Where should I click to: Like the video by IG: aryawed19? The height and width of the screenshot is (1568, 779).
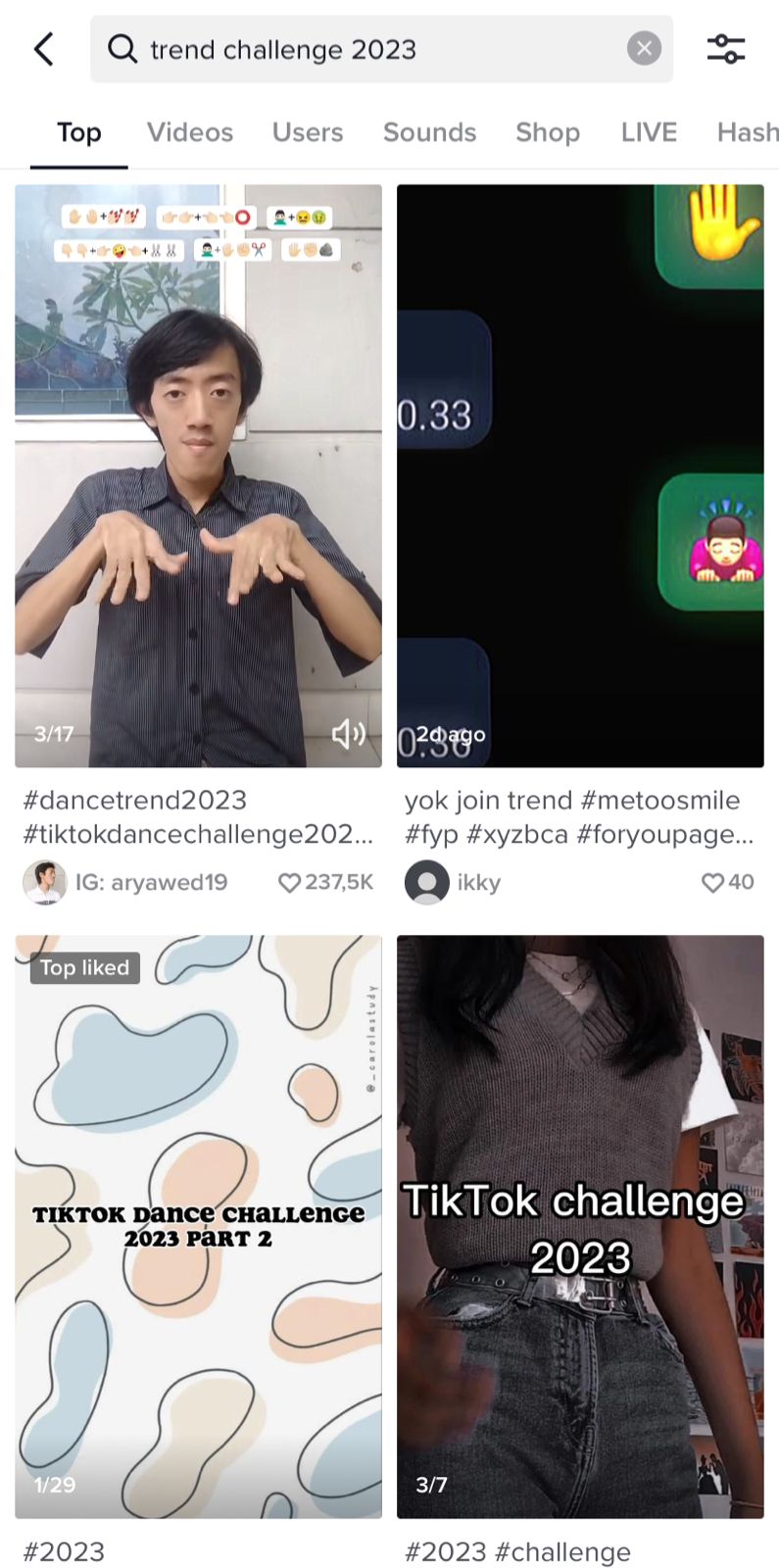coord(290,882)
